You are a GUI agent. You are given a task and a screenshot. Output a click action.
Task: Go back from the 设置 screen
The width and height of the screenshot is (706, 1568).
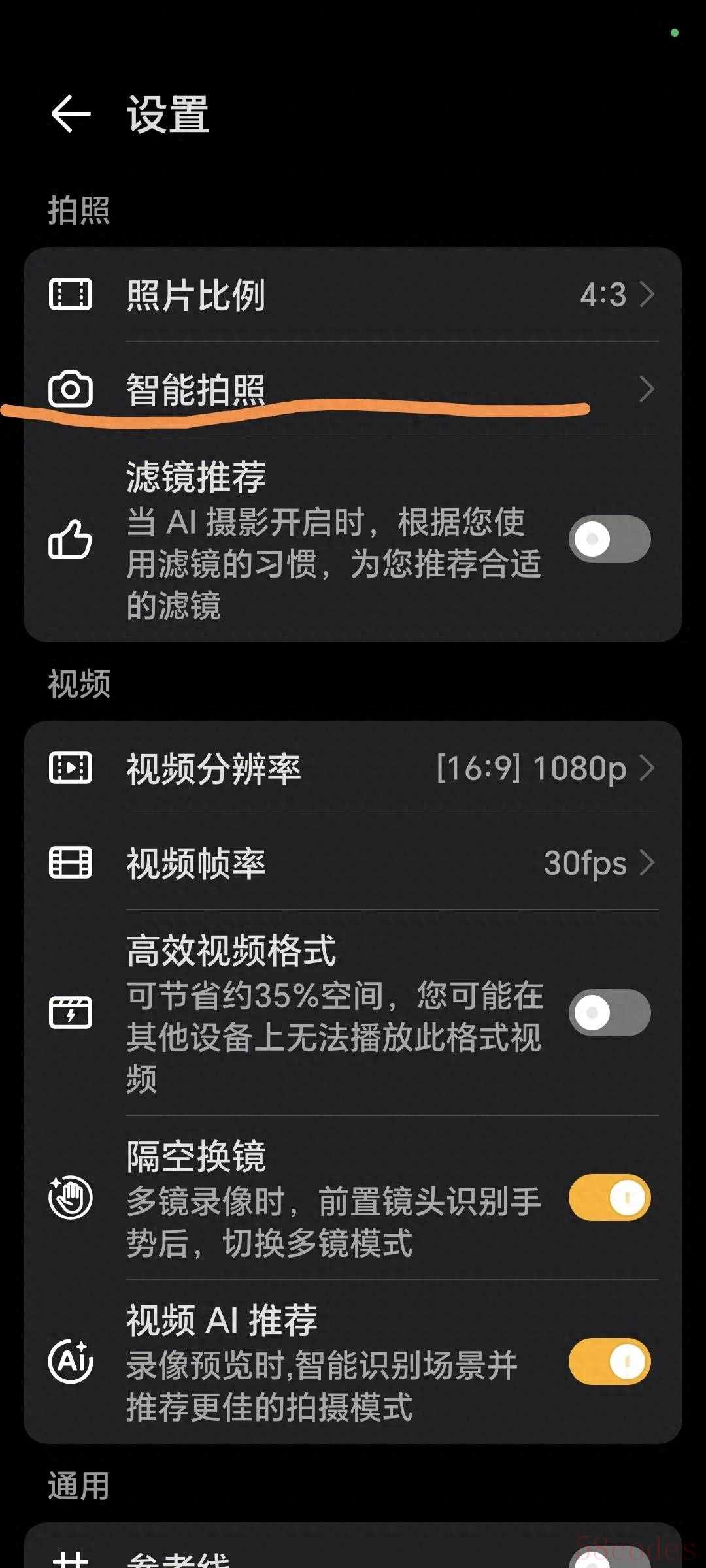pos(71,114)
